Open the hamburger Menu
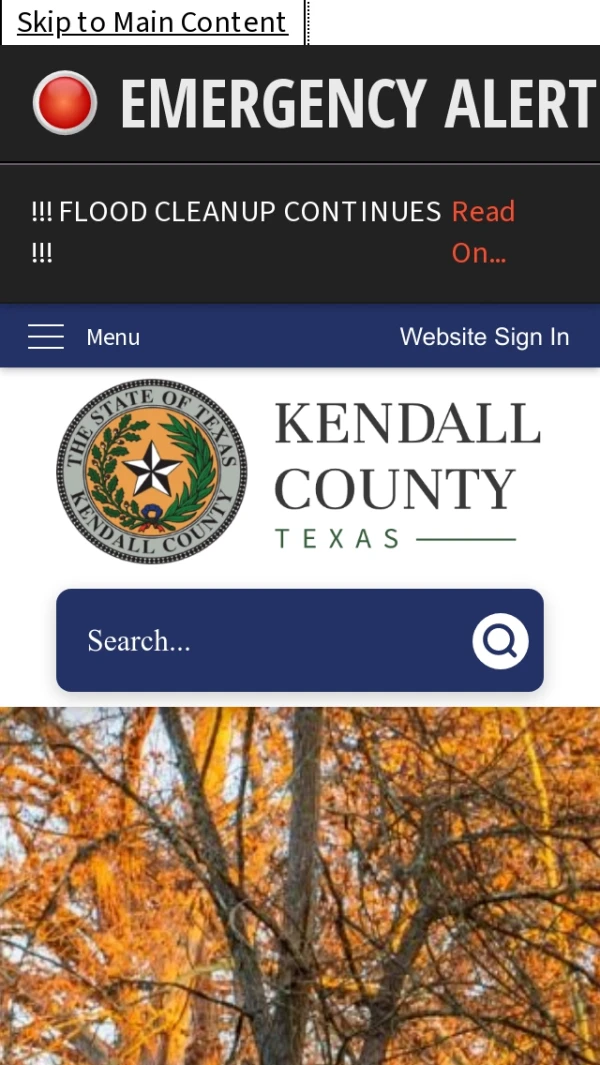The width and height of the screenshot is (600, 1065). coord(84,337)
